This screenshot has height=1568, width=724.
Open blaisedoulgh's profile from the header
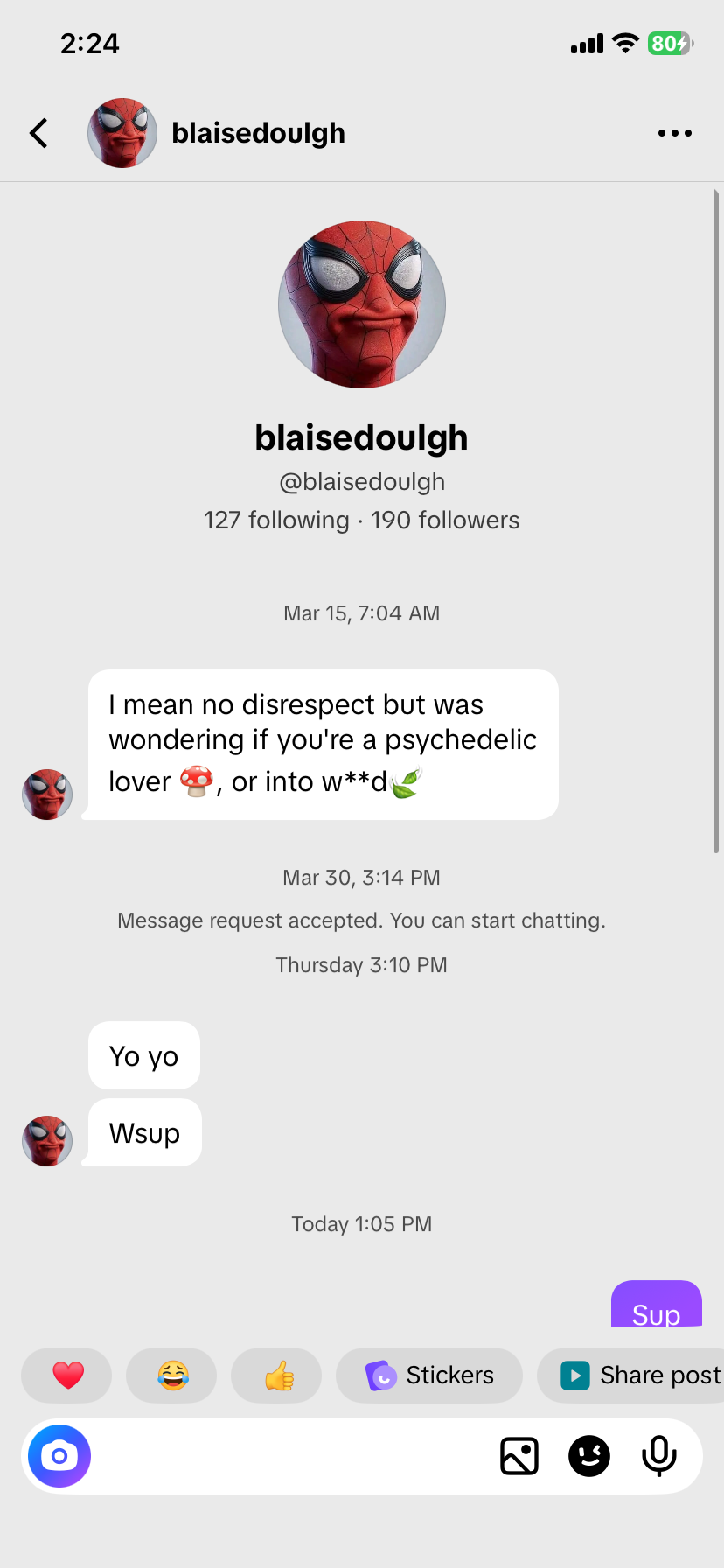coord(258,133)
